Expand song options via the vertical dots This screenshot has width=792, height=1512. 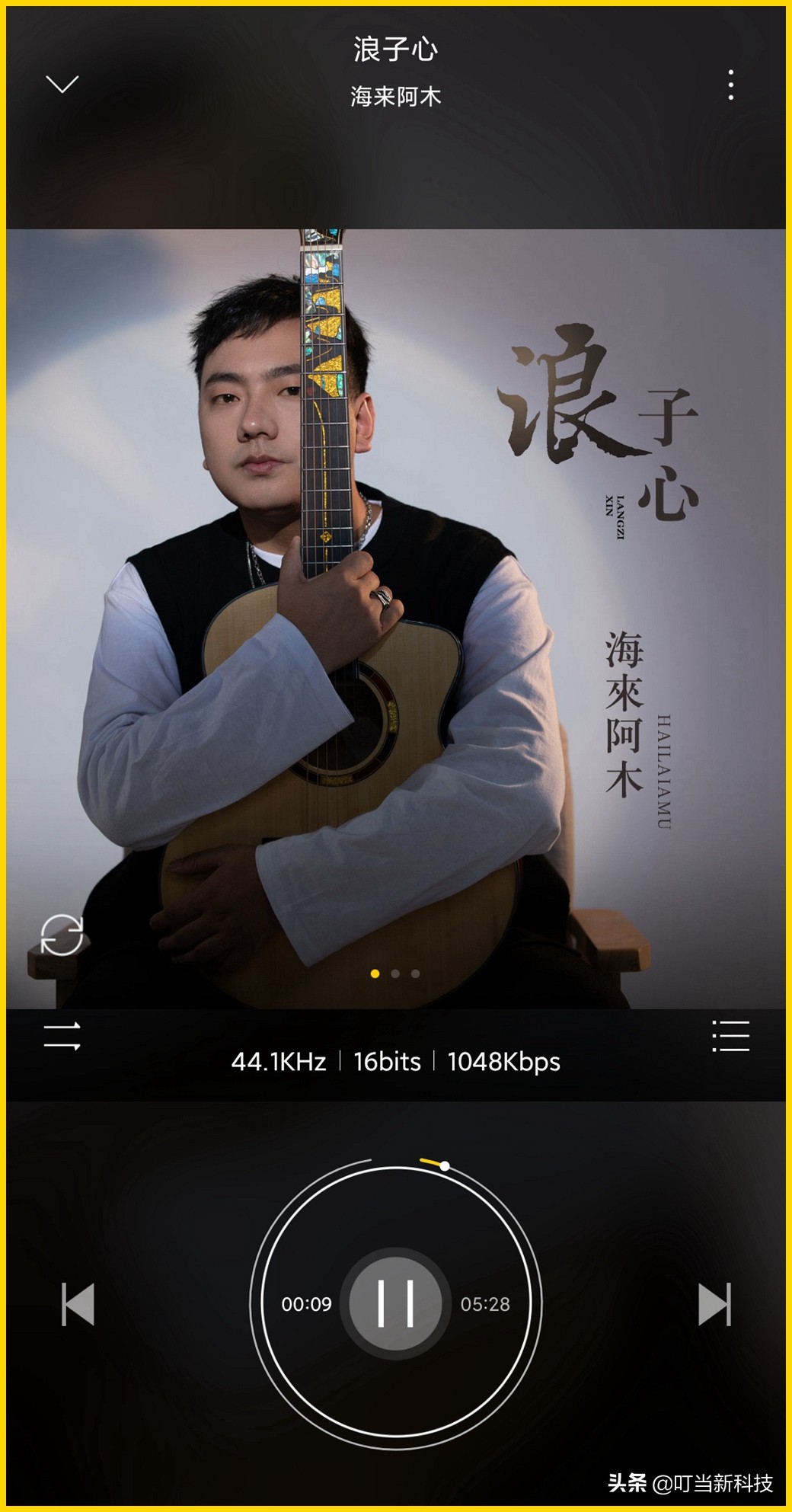pyautogui.click(x=730, y=86)
